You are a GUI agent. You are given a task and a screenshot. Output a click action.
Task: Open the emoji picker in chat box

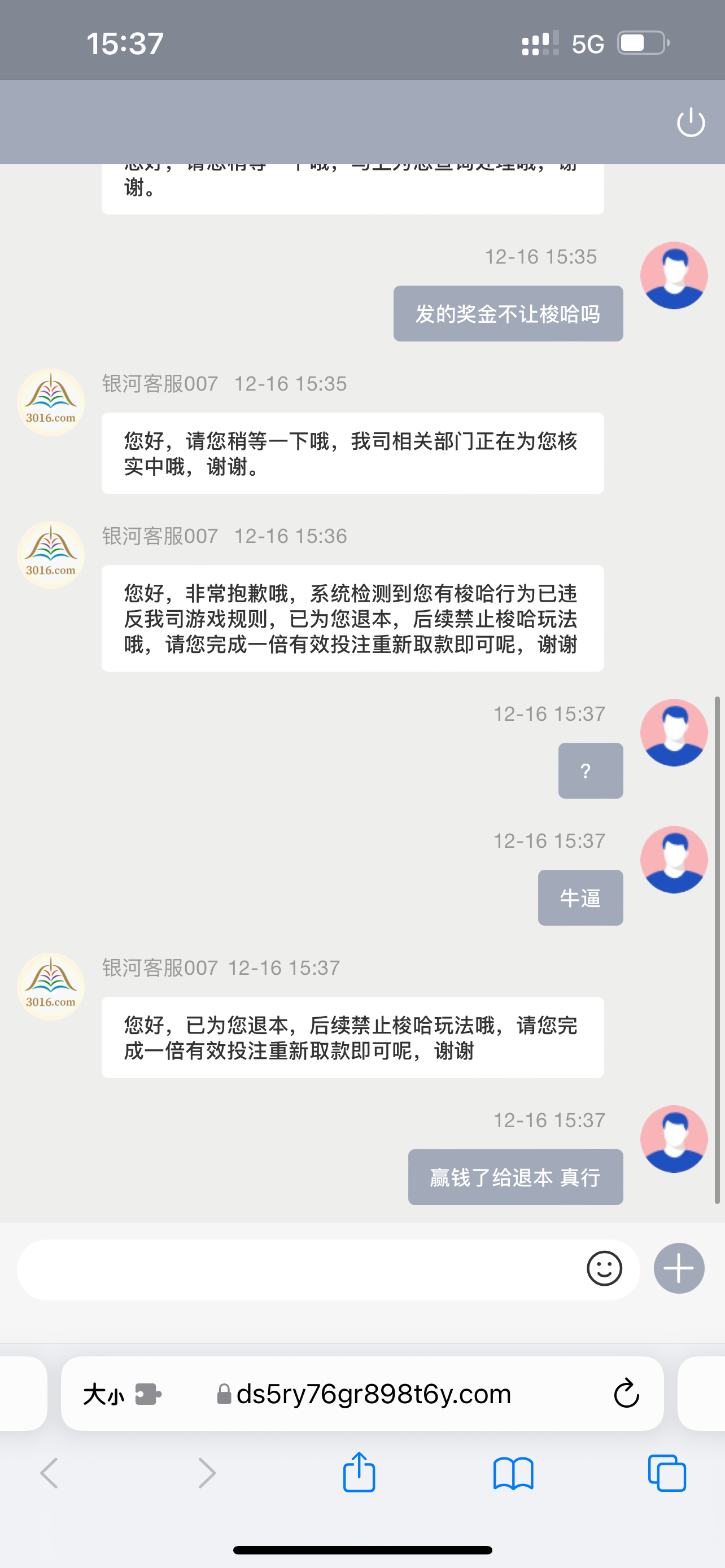click(x=605, y=1268)
